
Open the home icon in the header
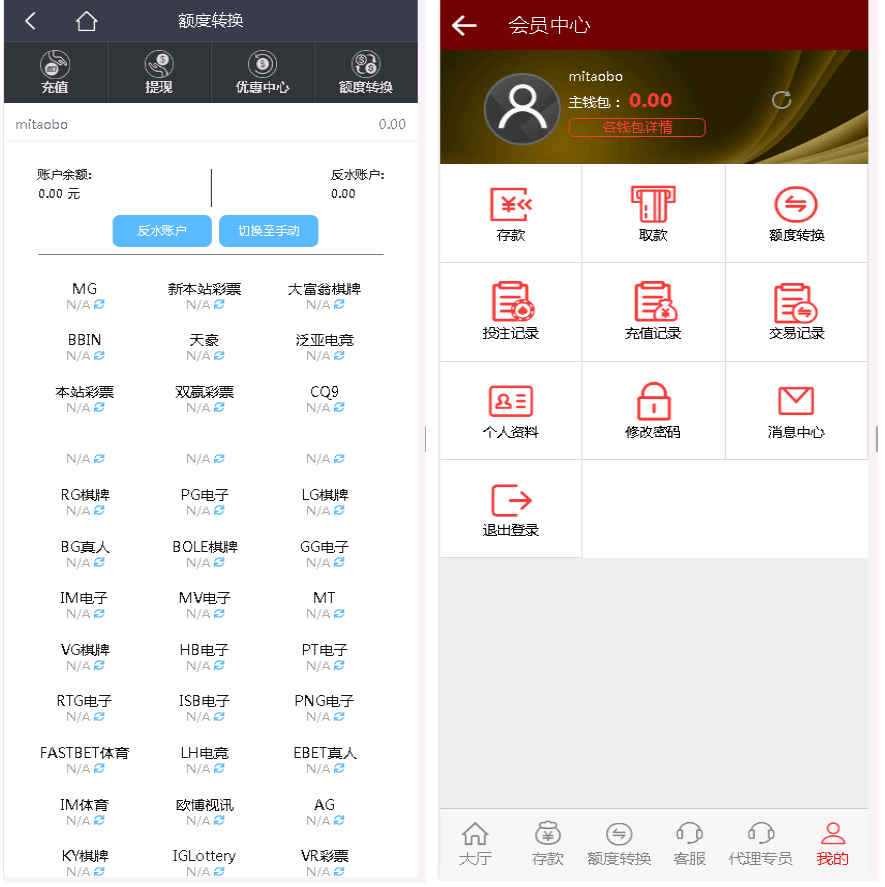pyautogui.click(x=87, y=21)
